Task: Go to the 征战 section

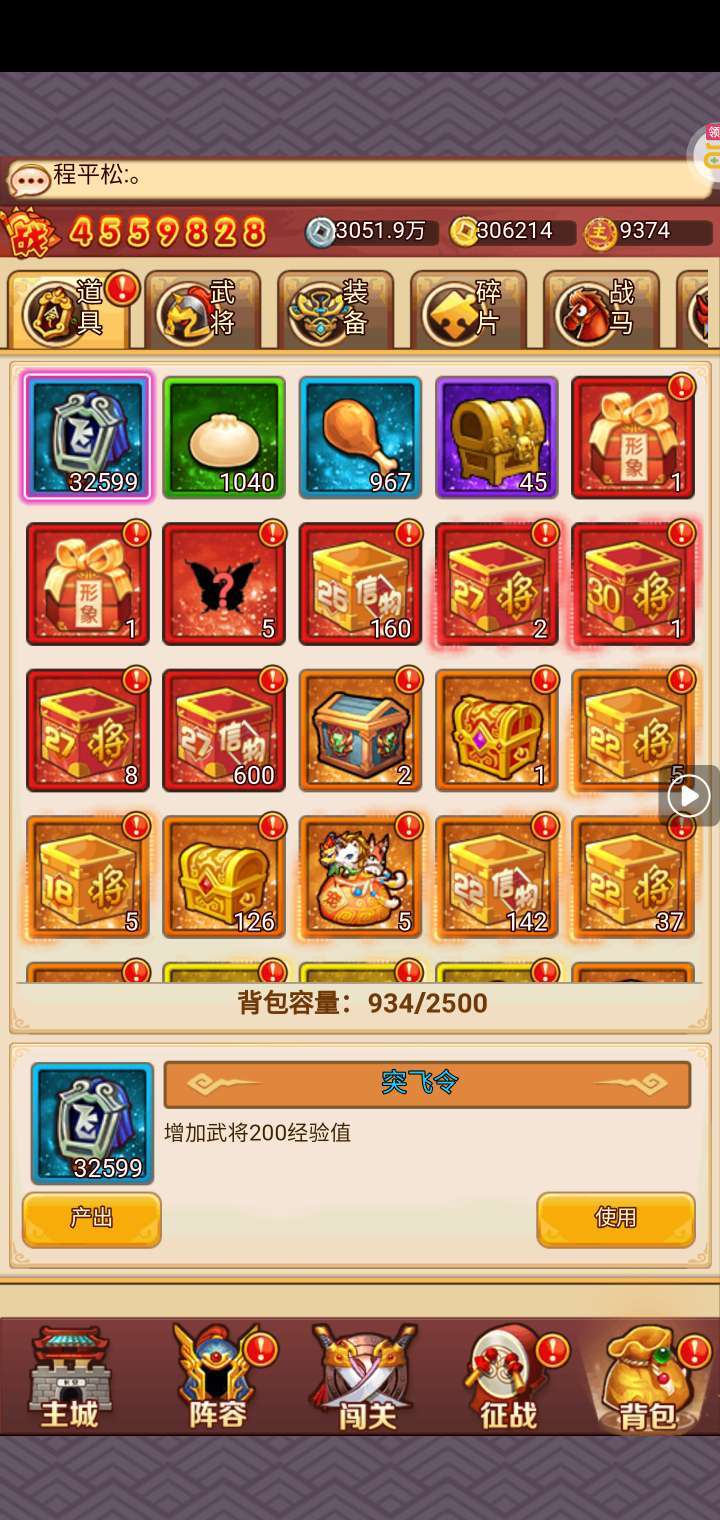Action: (x=510, y=1377)
